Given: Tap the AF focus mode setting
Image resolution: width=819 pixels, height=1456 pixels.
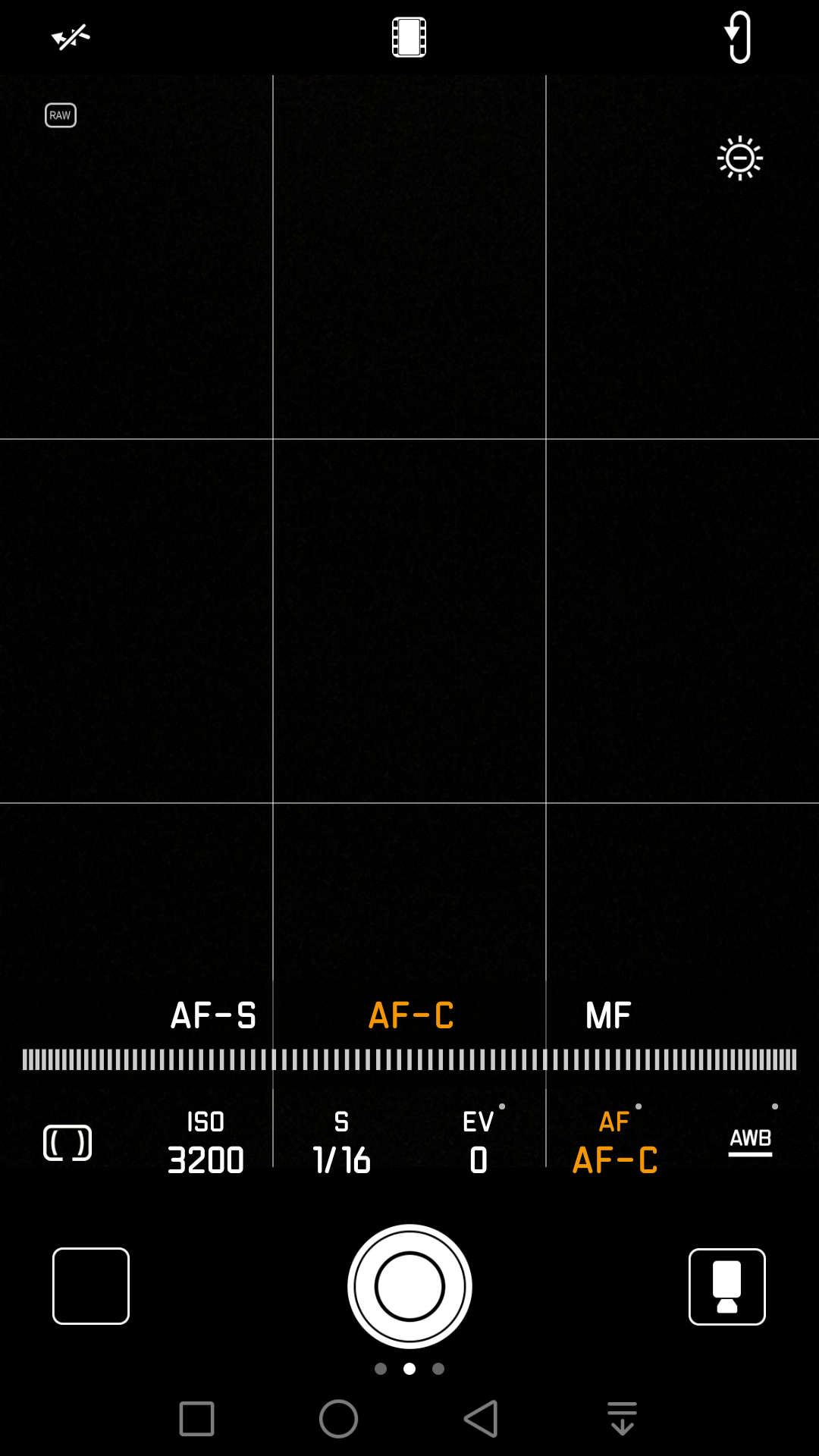Looking at the screenshot, I should point(615,1143).
